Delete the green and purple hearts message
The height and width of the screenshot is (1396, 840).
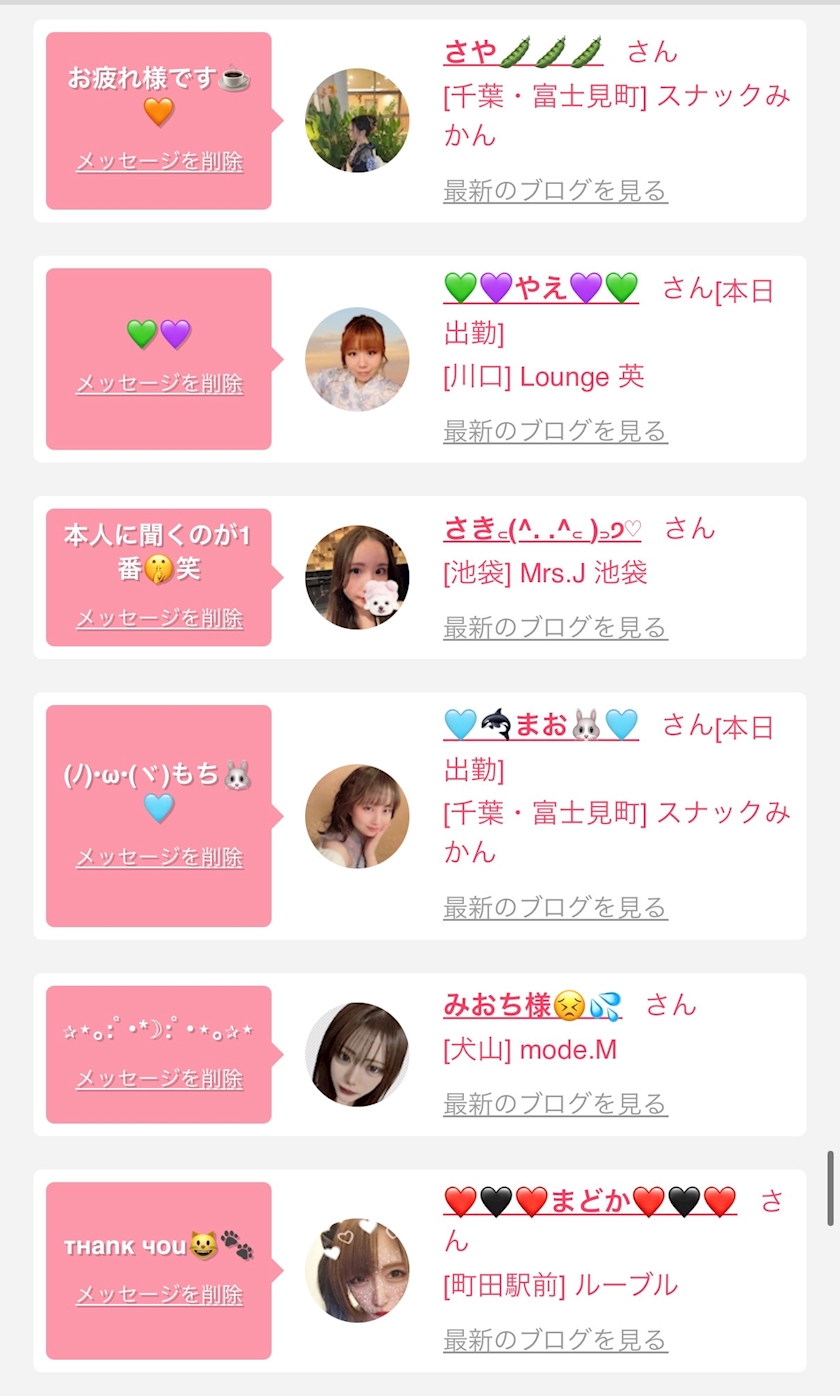coord(159,384)
